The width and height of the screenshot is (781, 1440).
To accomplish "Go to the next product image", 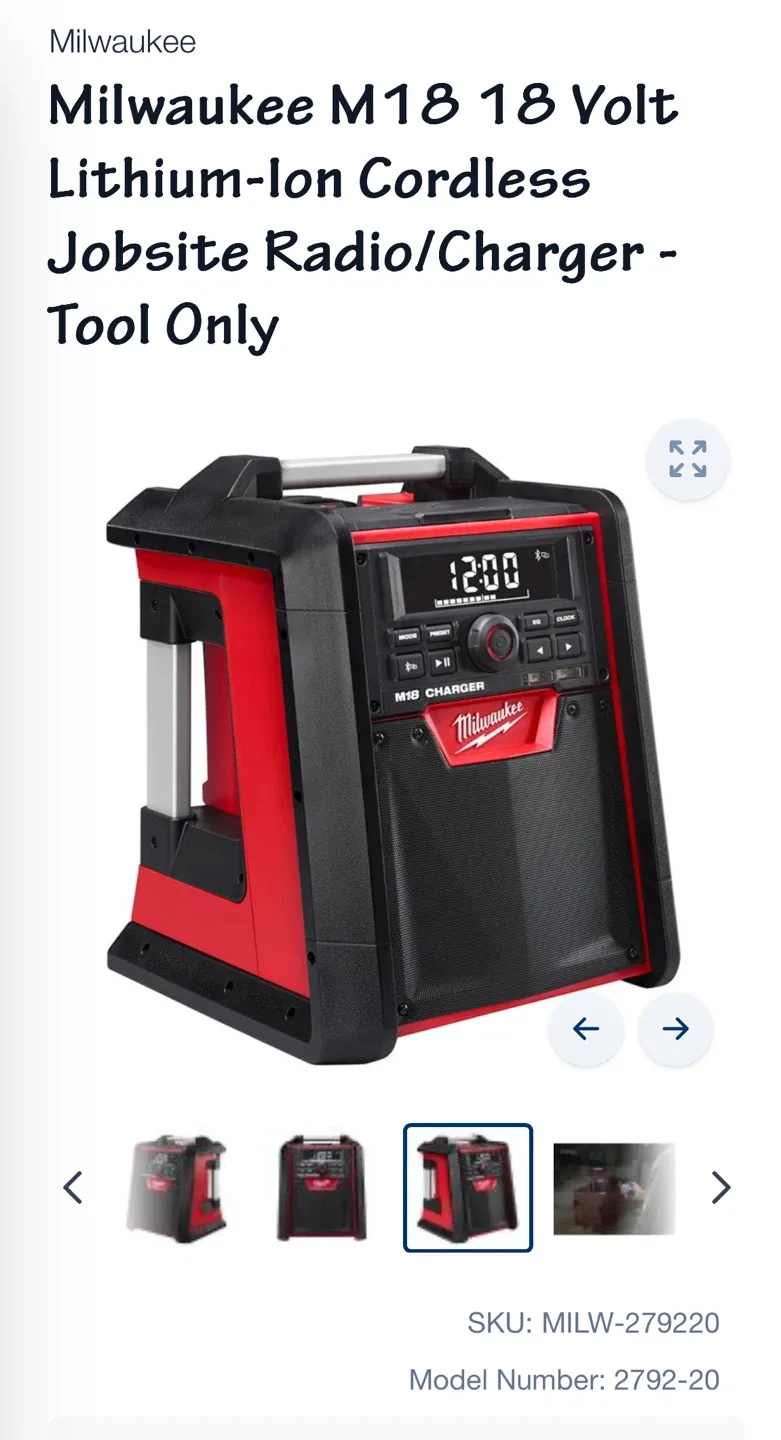I will point(674,1028).
